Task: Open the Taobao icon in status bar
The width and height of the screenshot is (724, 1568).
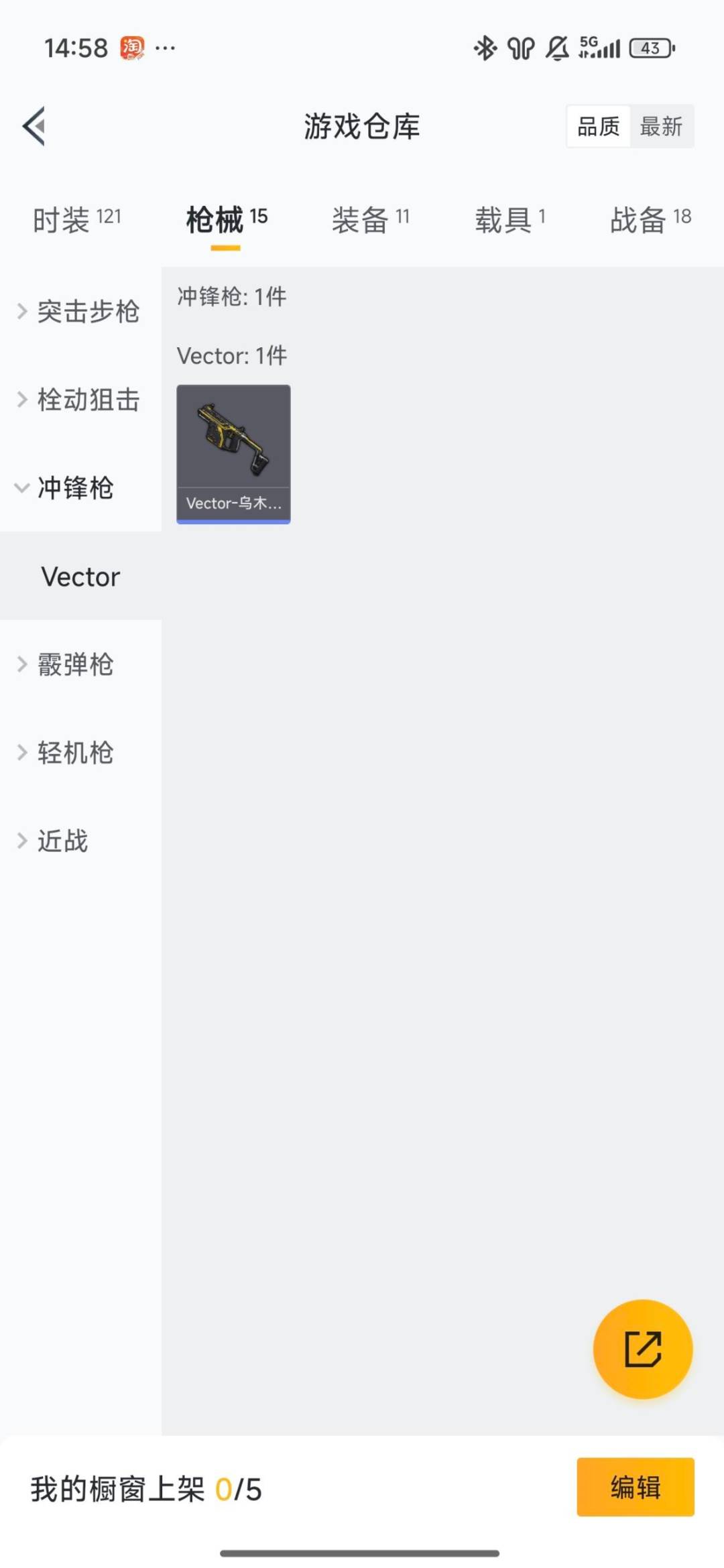Action: 131,47
